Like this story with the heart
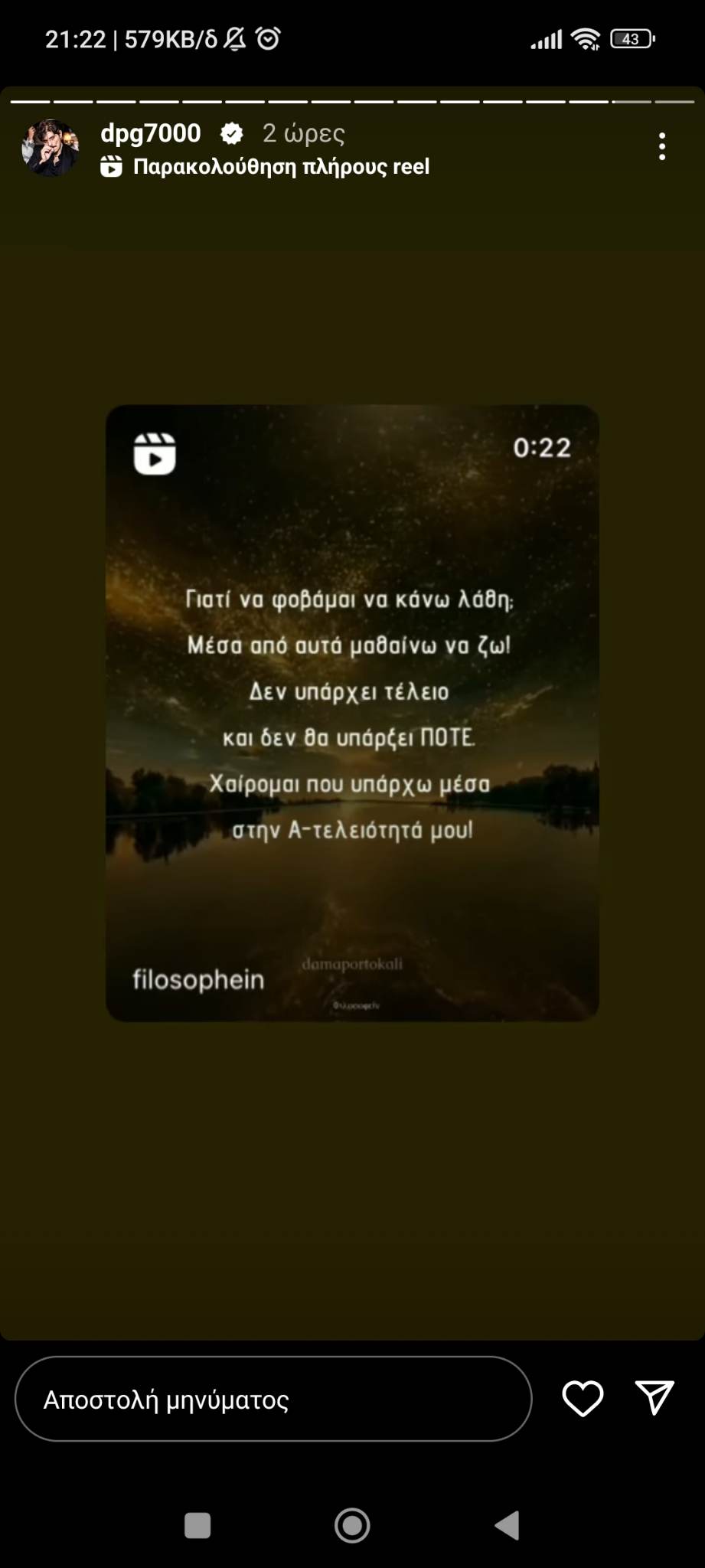The height and width of the screenshot is (1568, 705). (x=583, y=1399)
